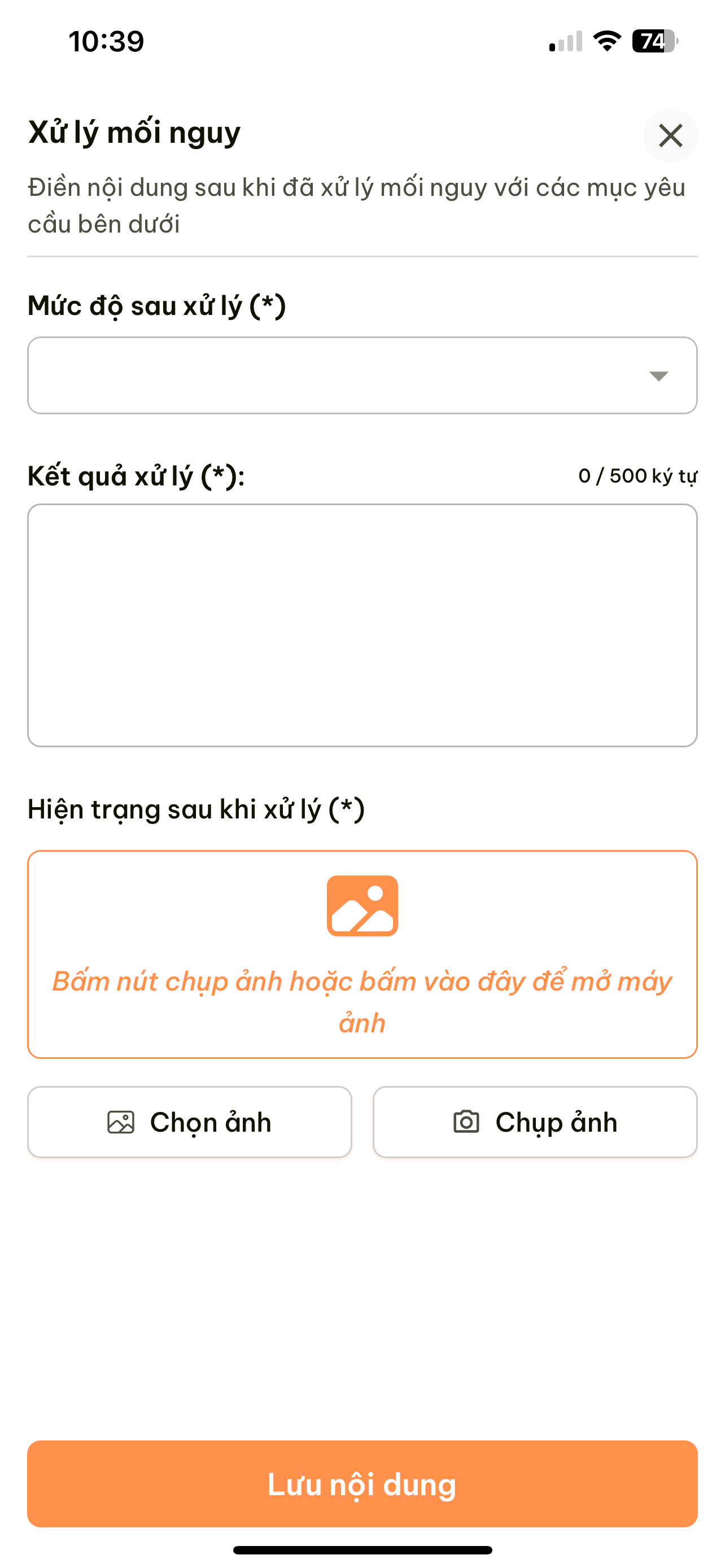The height and width of the screenshot is (1568, 725).
Task: Tap Chụp ảnh to take a photo
Action: pyautogui.click(x=535, y=1122)
